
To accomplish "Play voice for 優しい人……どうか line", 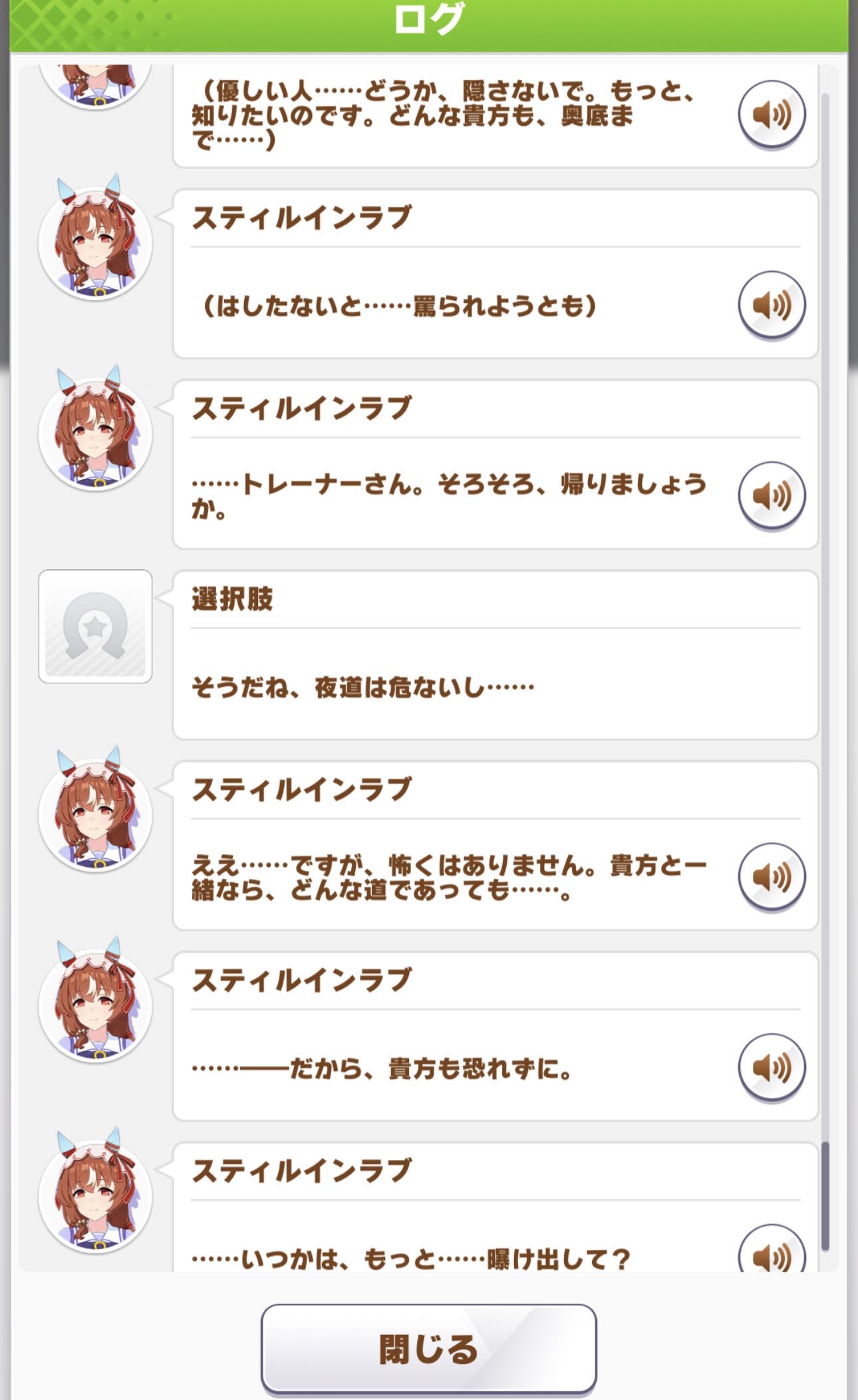I will [x=772, y=114].
